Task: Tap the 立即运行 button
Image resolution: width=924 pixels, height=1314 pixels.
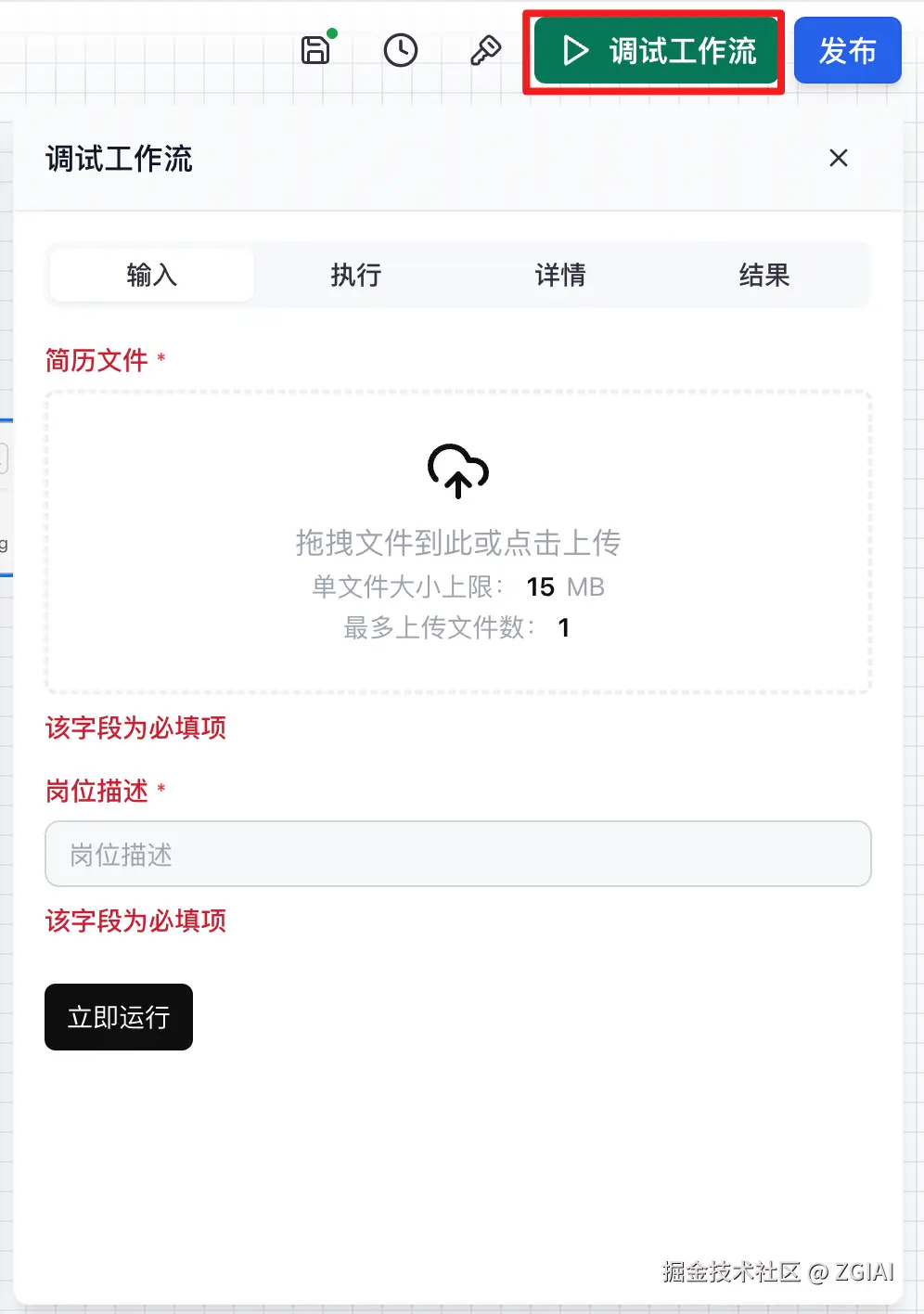Action: coord(119,1017)
